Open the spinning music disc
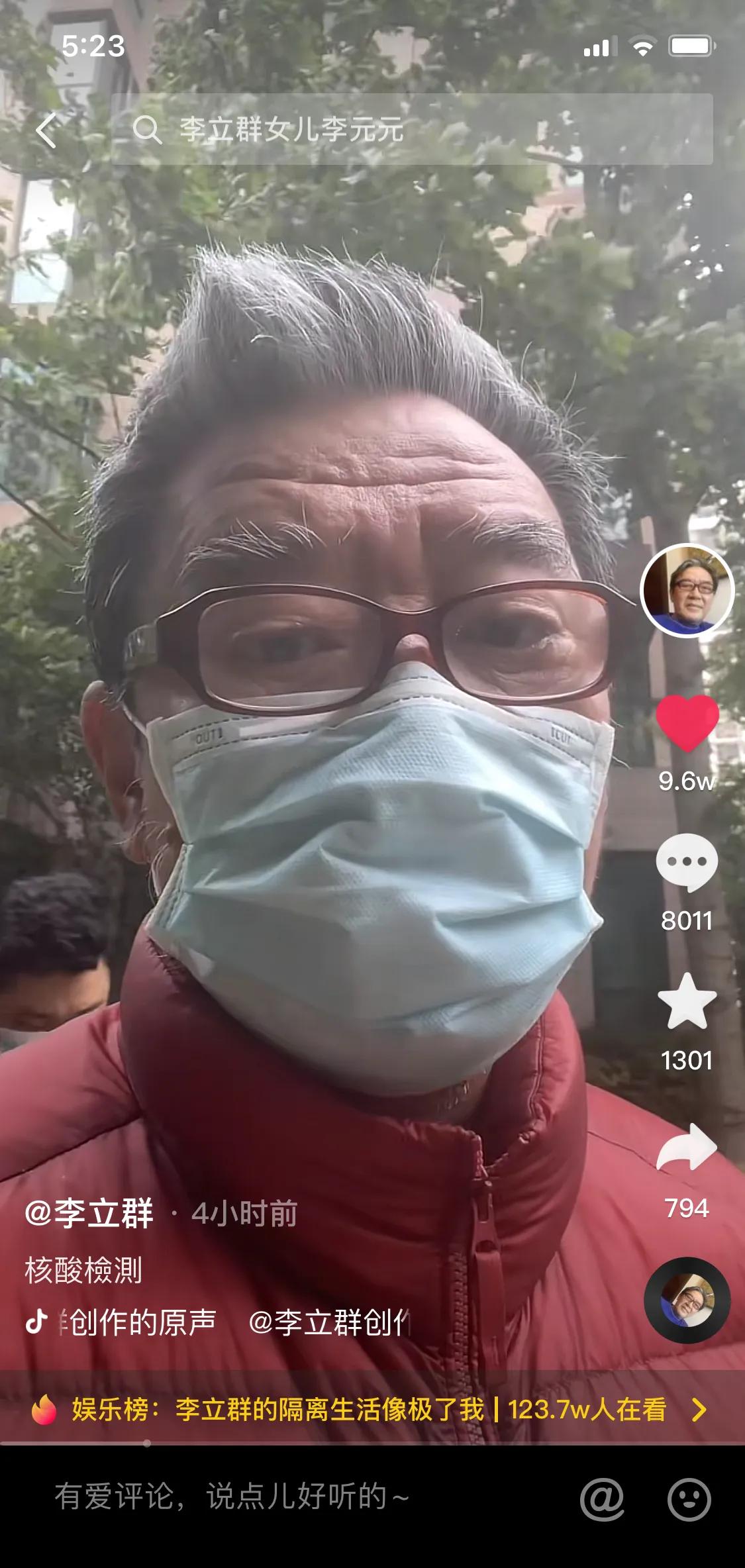This screenshot has height=1568, width=745. (687, 1300)
